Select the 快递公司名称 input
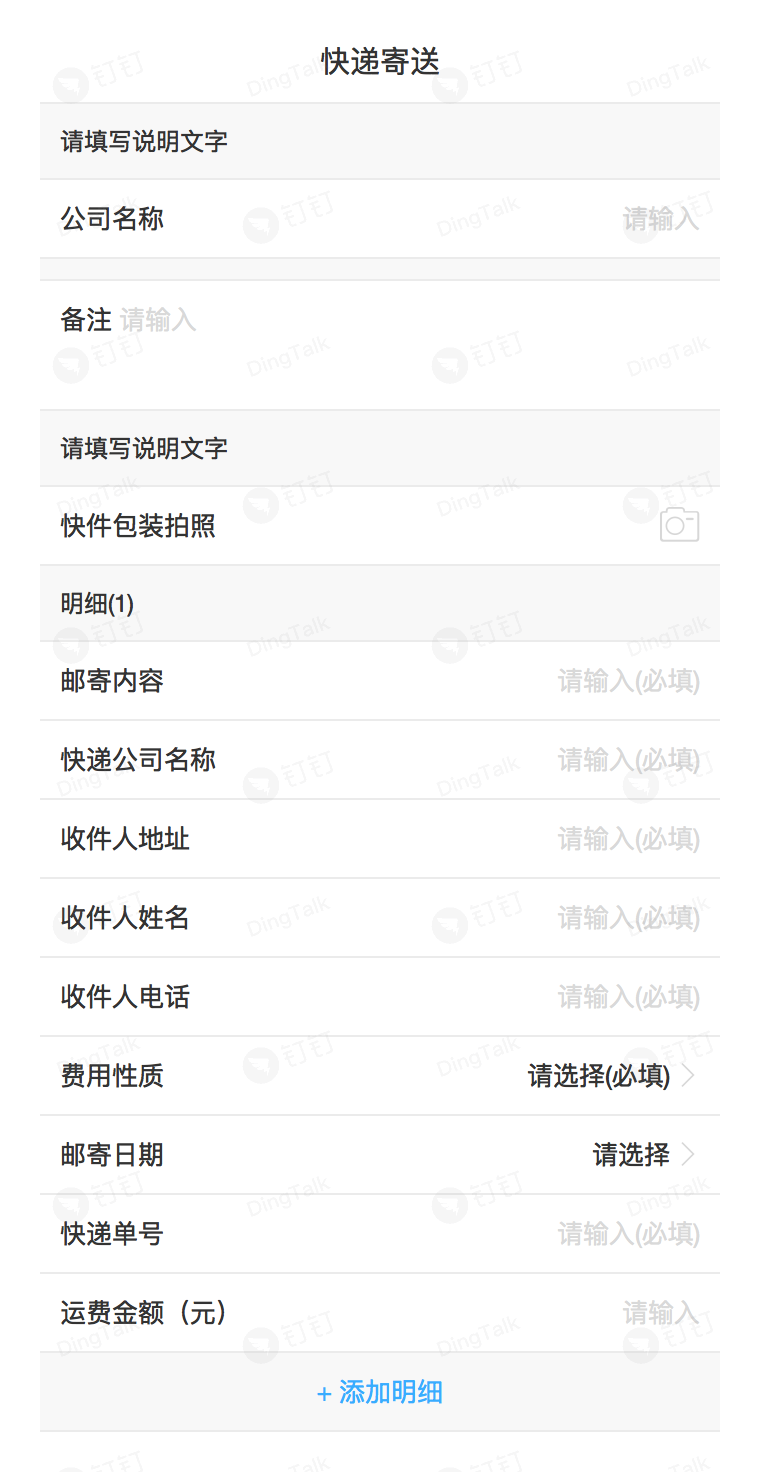The image size is (760, 1472). pyautogui.click(x=380, y=760)
